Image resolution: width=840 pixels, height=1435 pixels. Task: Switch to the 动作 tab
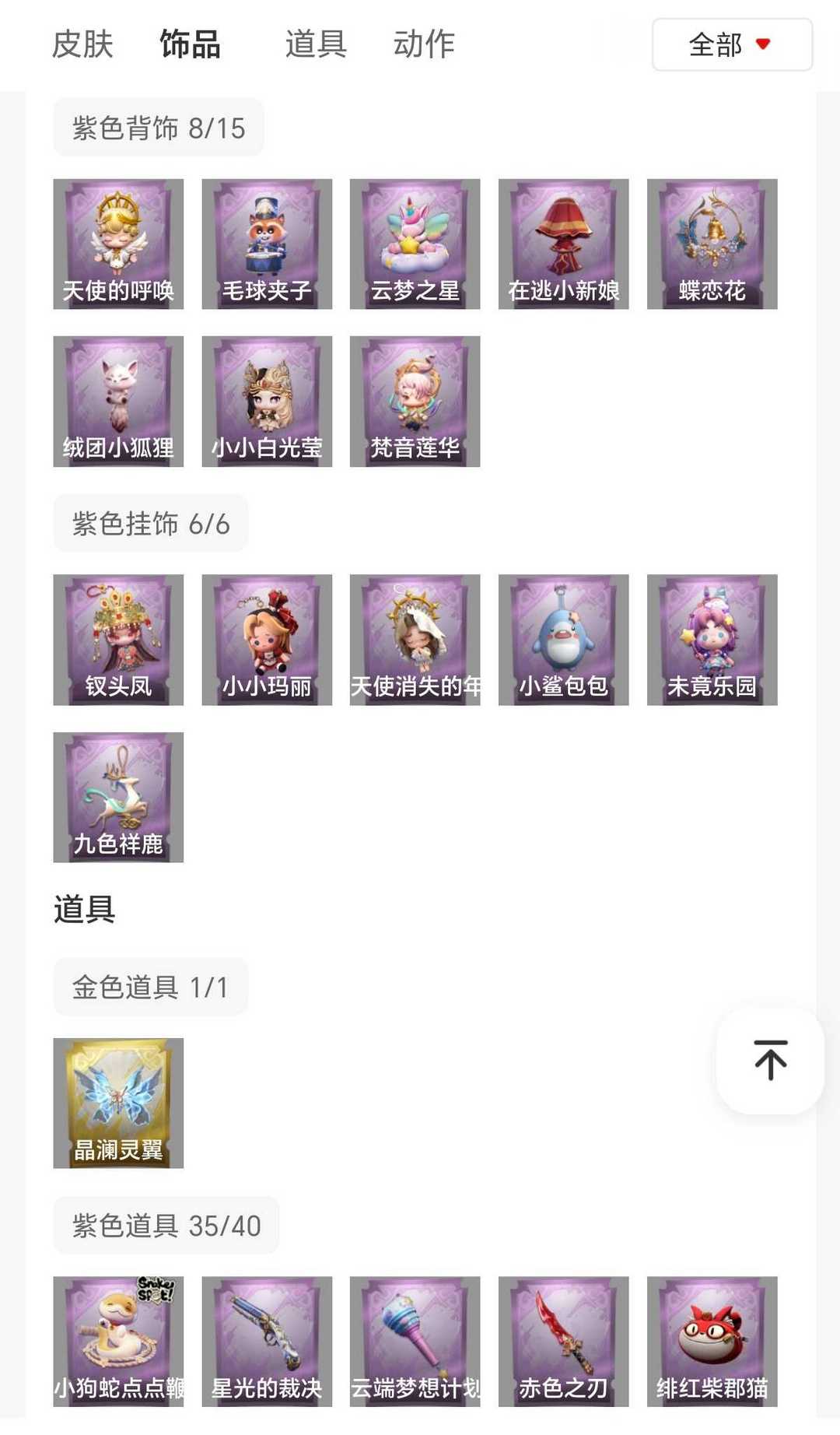(424, 44)
